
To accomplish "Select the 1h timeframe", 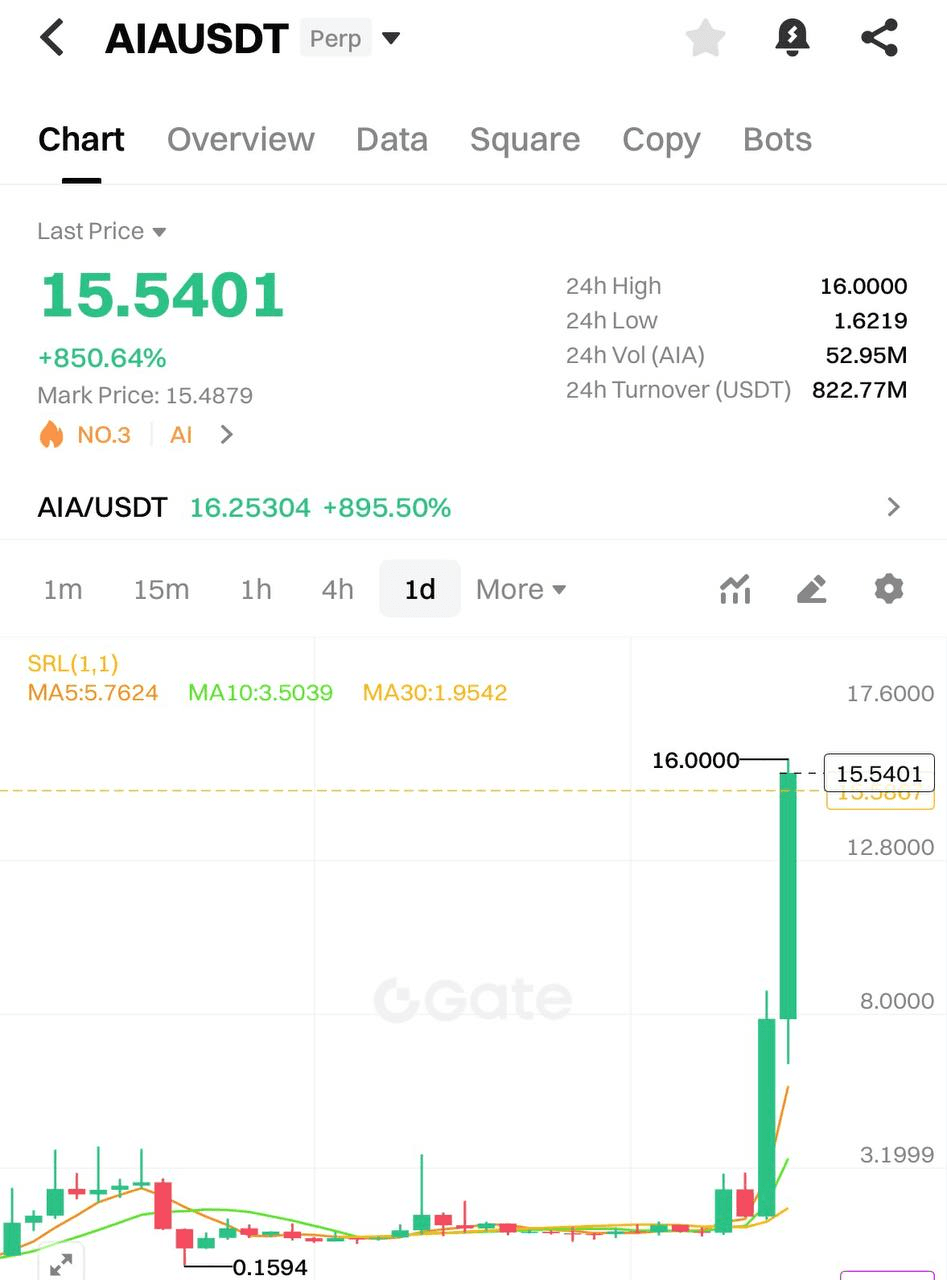I will pyautogui.click(x=256, y=589).
